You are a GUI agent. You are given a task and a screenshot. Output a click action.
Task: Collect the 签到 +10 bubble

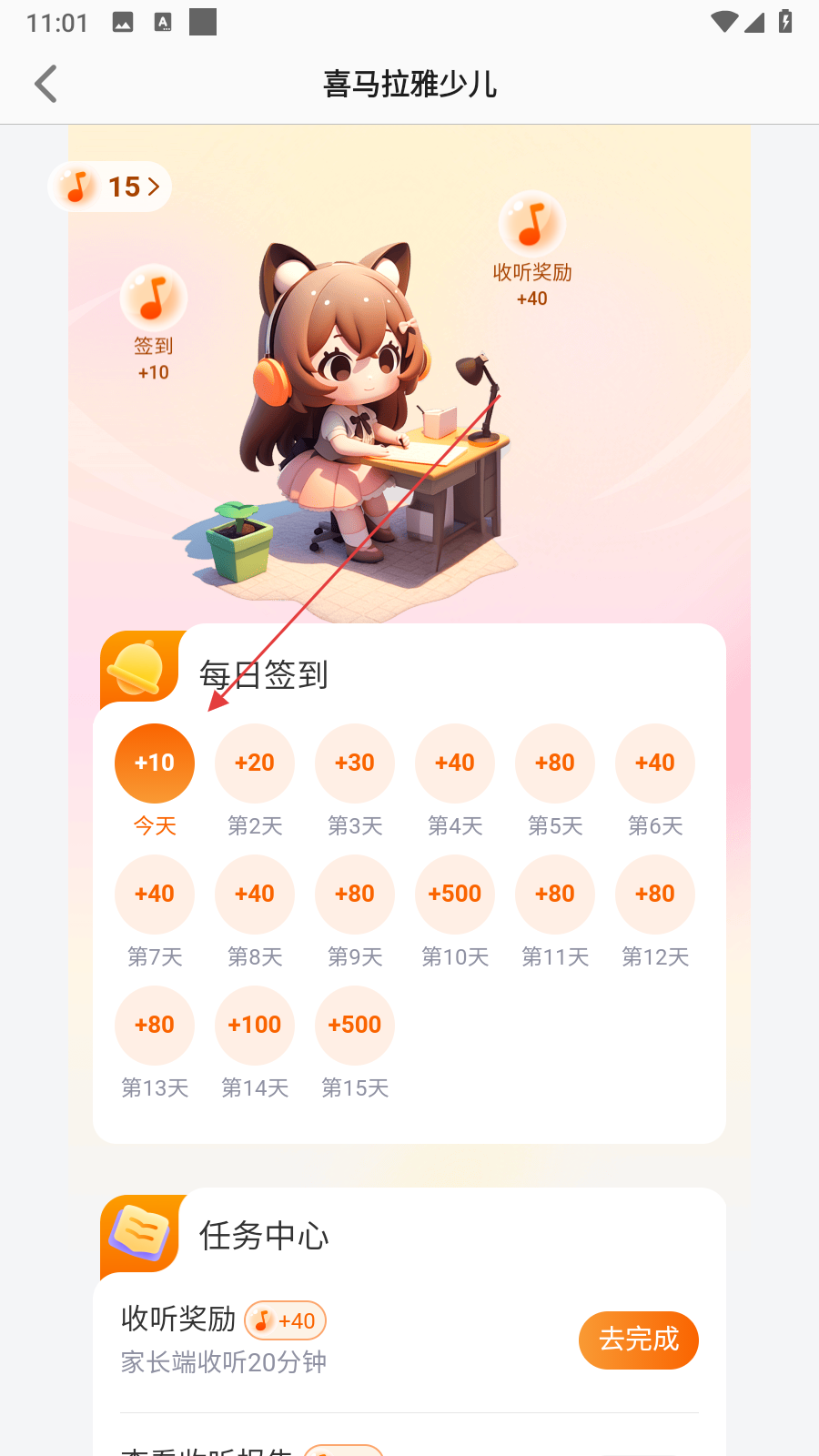pyautogui.click(x=154, y=298)
